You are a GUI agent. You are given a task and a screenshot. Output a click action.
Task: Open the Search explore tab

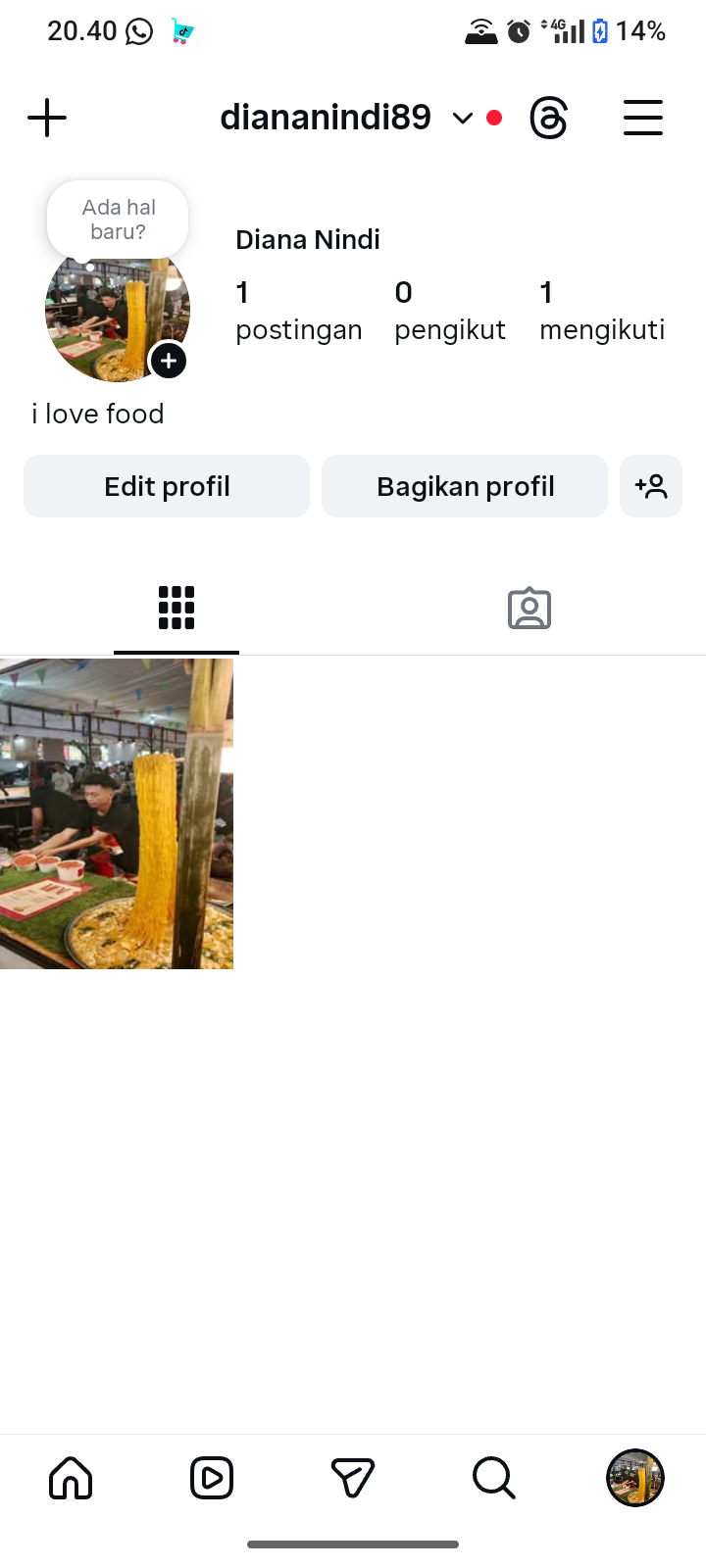pos(494,1478)
